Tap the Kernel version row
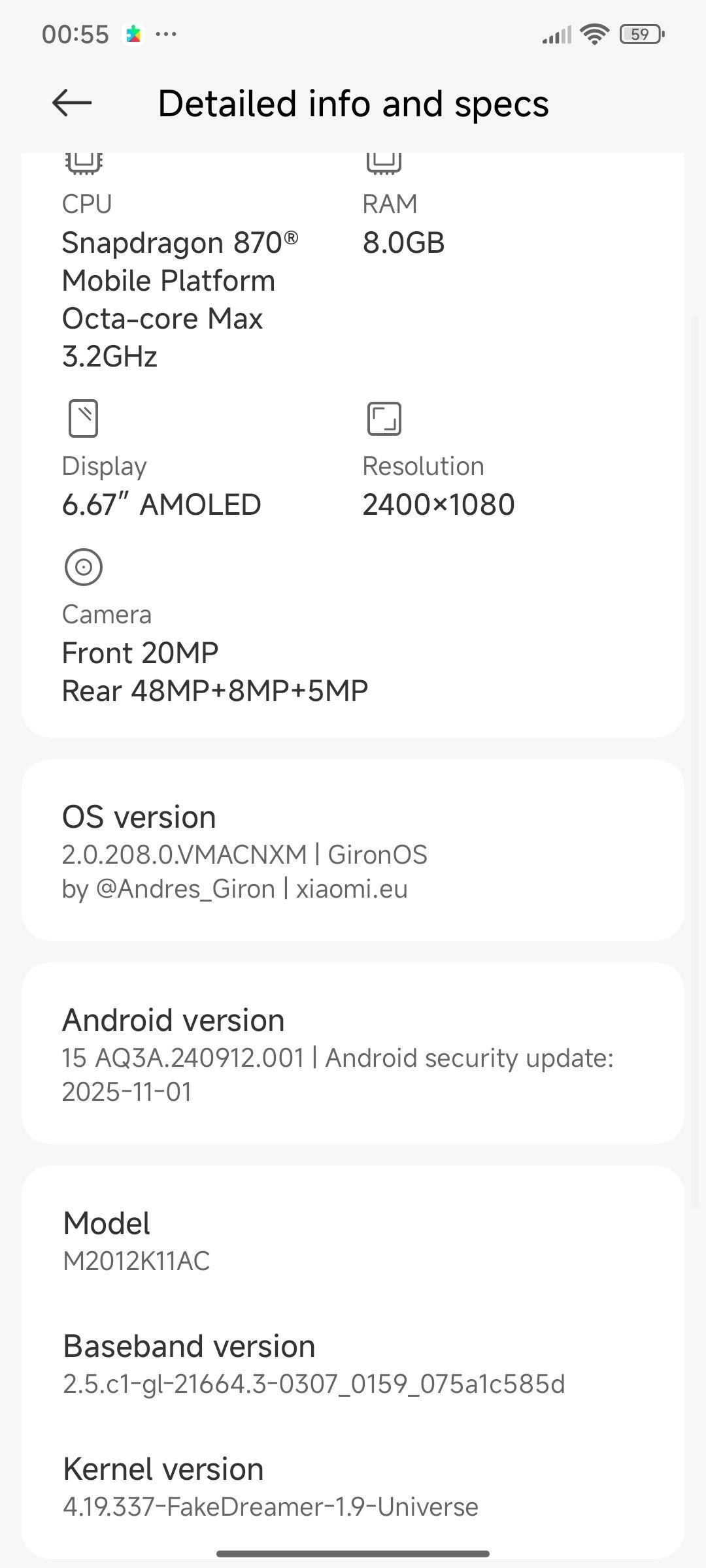 point(353,1486)
